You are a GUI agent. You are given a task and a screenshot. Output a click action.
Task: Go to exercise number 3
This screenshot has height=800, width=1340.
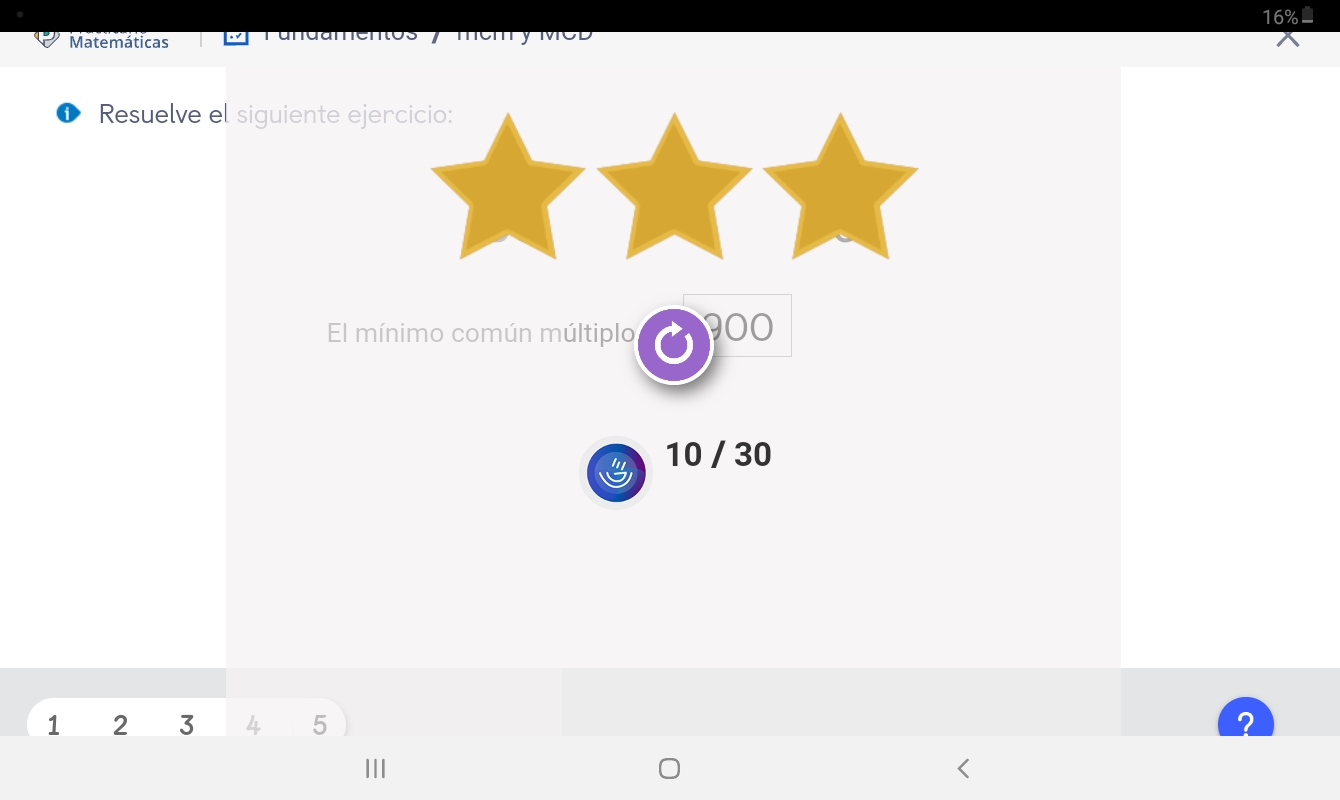pos(187,725)
